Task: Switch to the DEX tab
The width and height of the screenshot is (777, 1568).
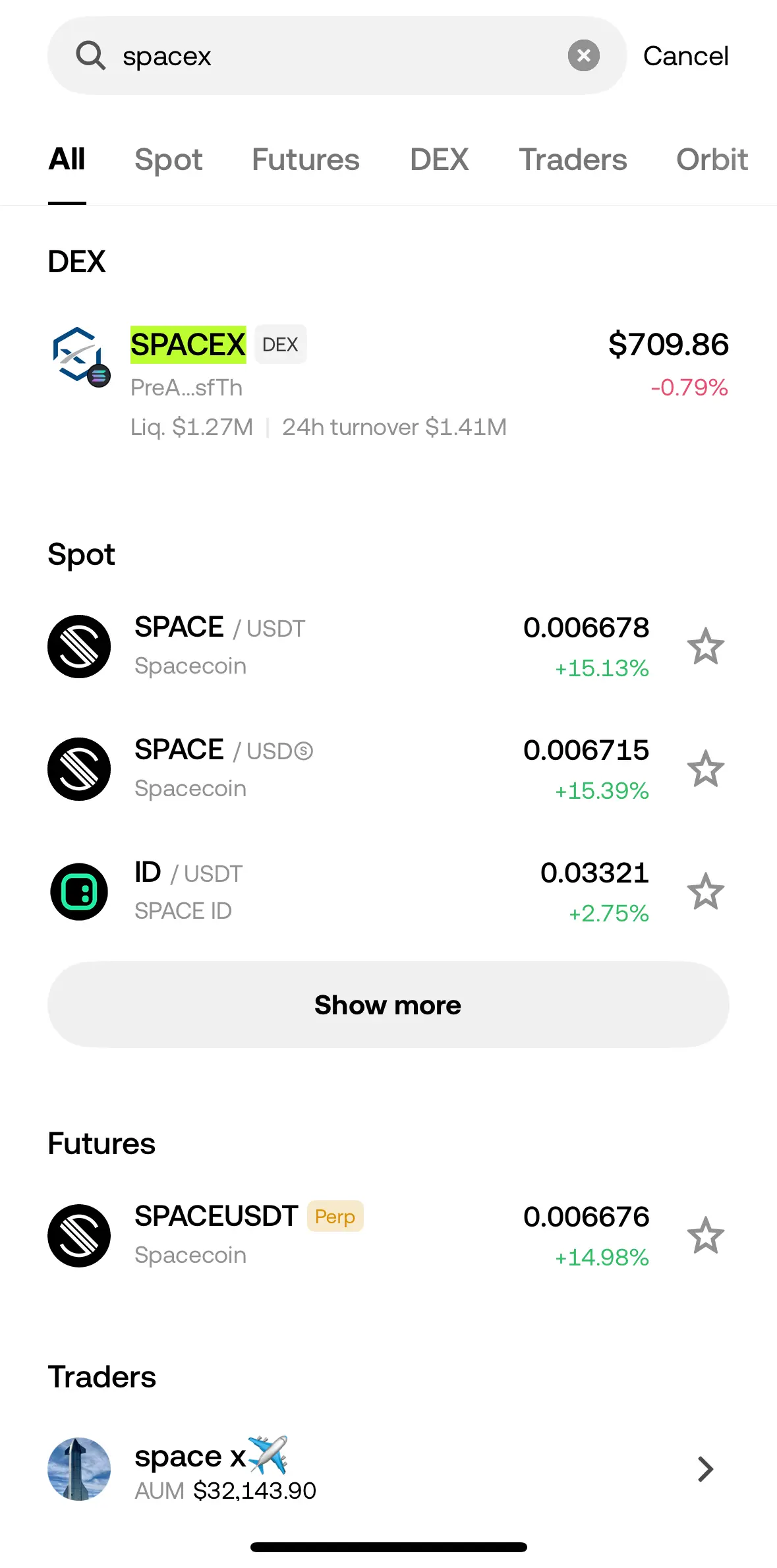Action: point(439,159)
